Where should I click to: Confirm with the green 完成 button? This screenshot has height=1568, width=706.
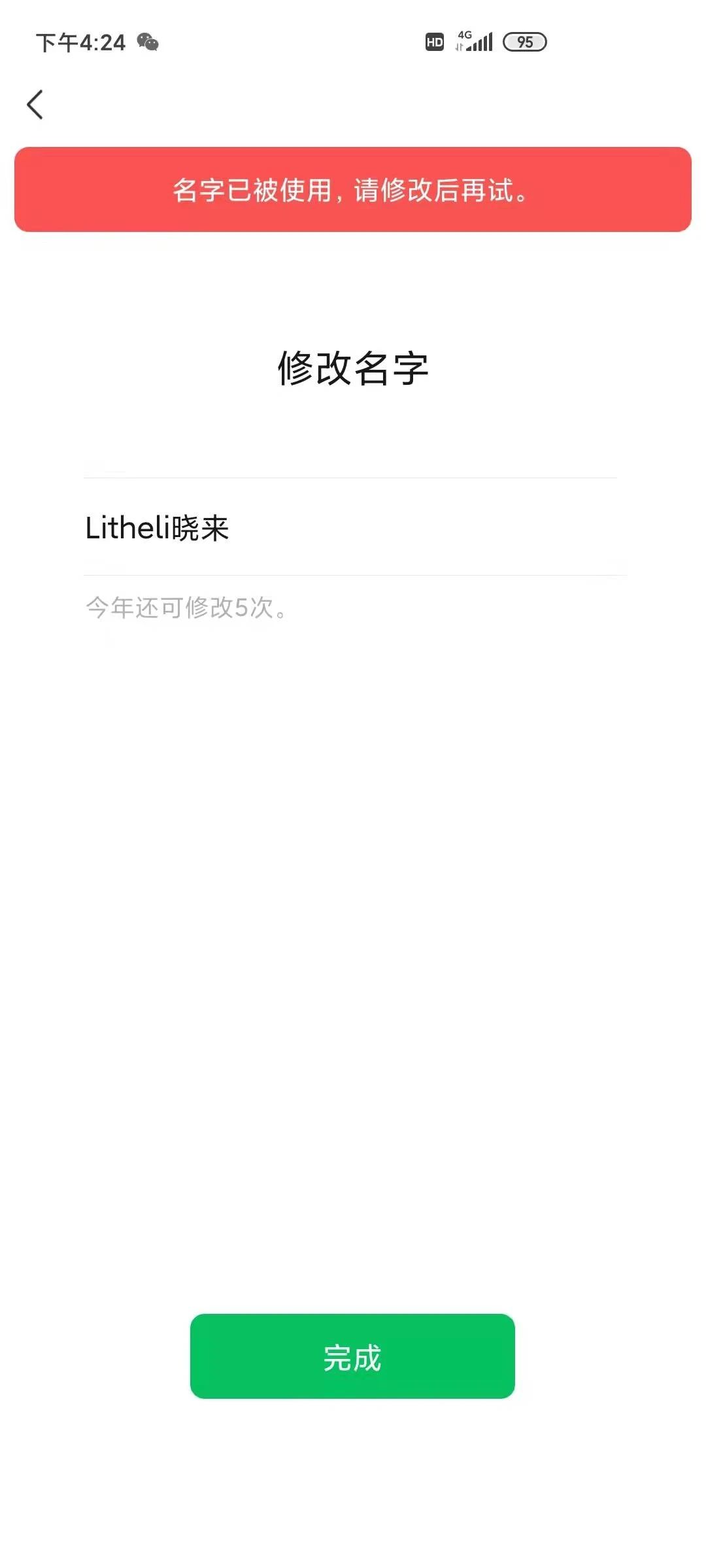(352, 1356)
